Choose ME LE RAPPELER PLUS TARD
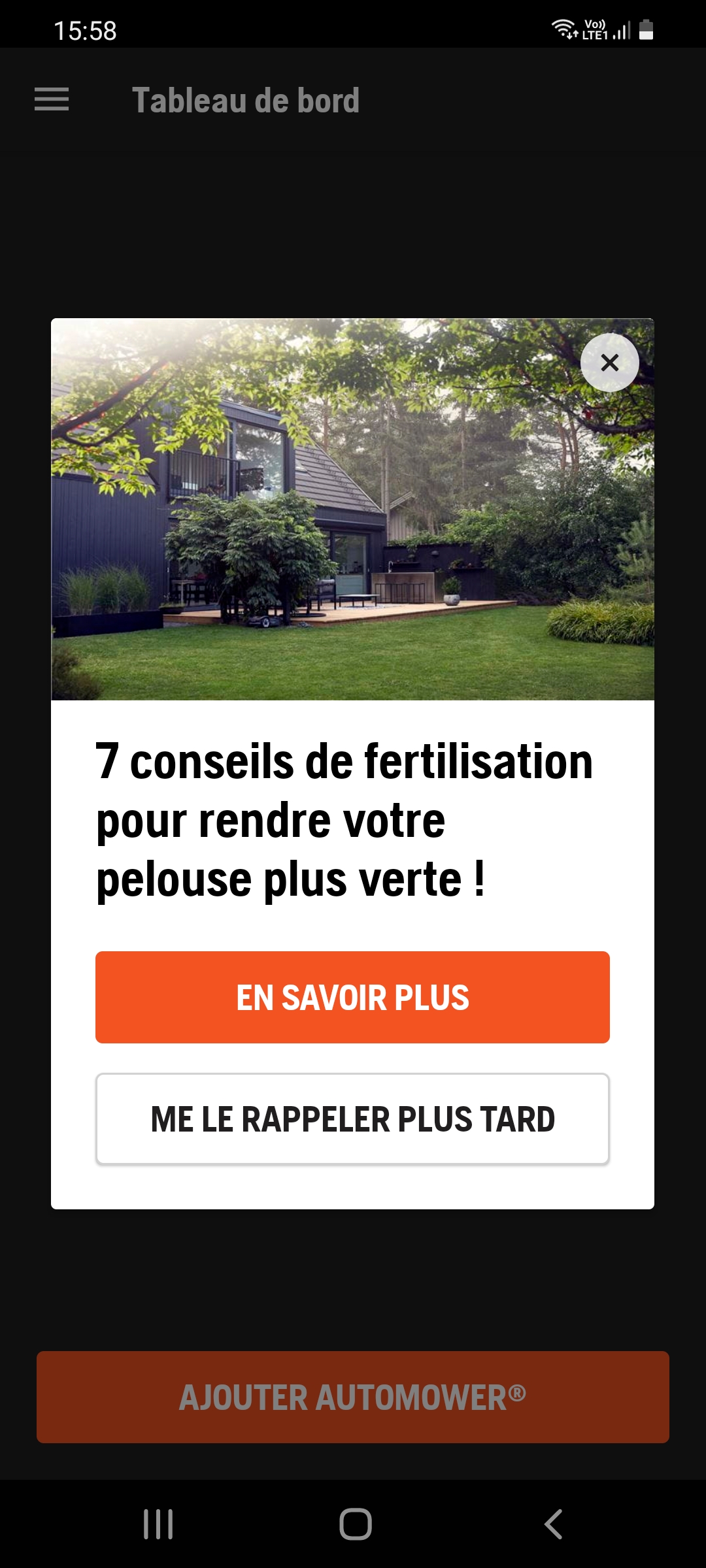Image resolution: width=706 pixels, height=1568 pixels. click(352, 1119)
